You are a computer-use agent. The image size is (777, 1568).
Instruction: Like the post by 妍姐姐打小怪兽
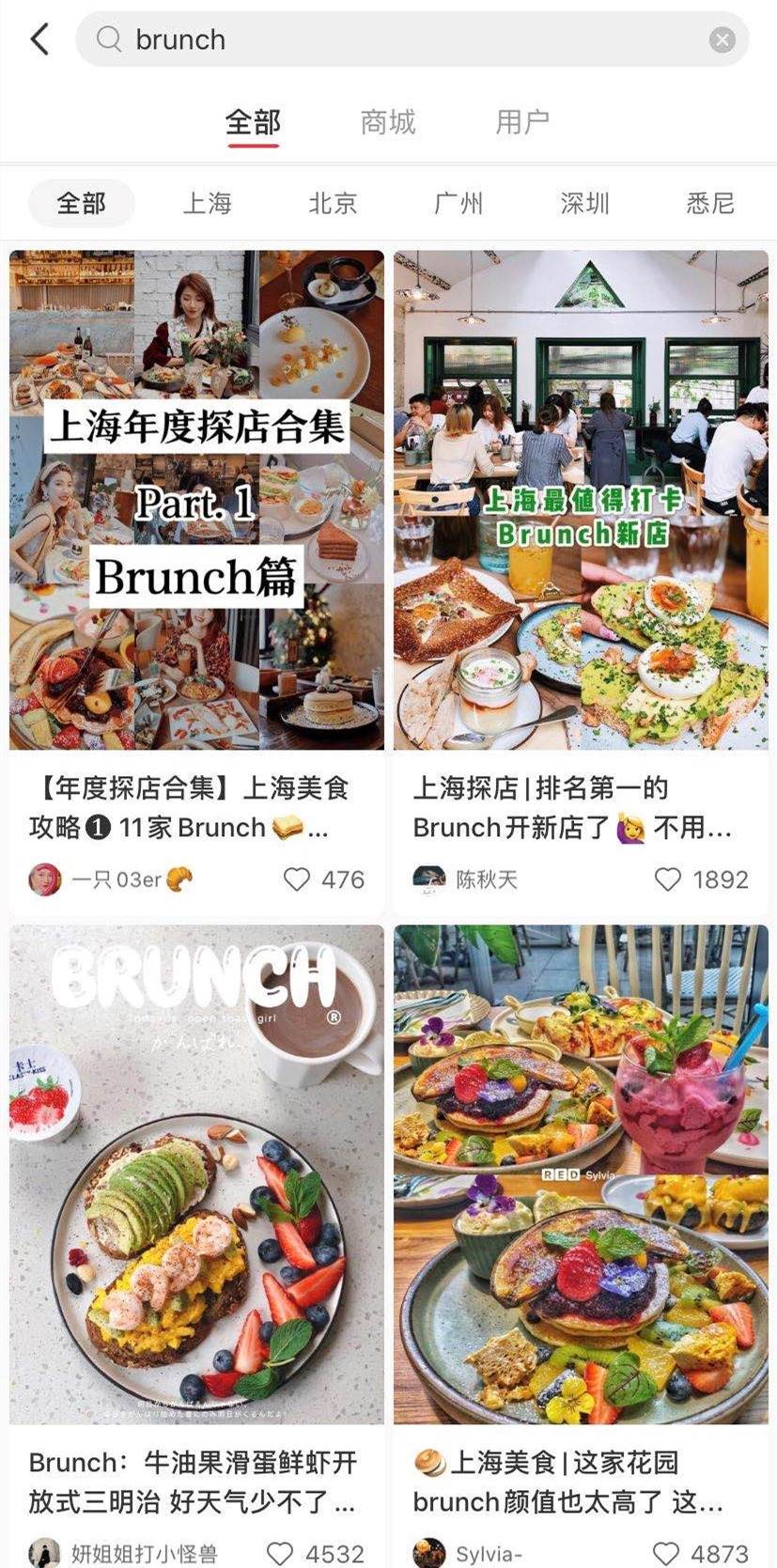coord(280,1553)
